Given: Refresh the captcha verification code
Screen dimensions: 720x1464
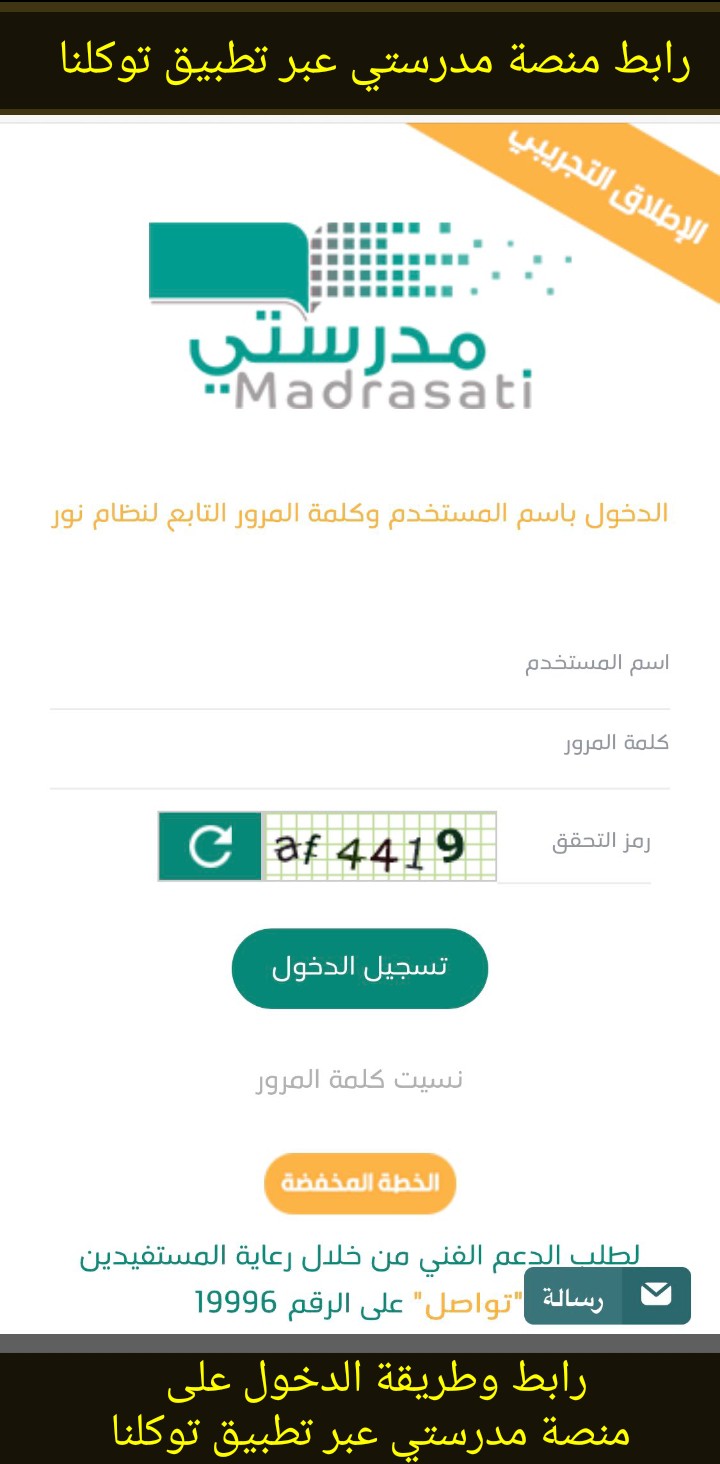Looking at the screenshot, I should click(210, 846).
